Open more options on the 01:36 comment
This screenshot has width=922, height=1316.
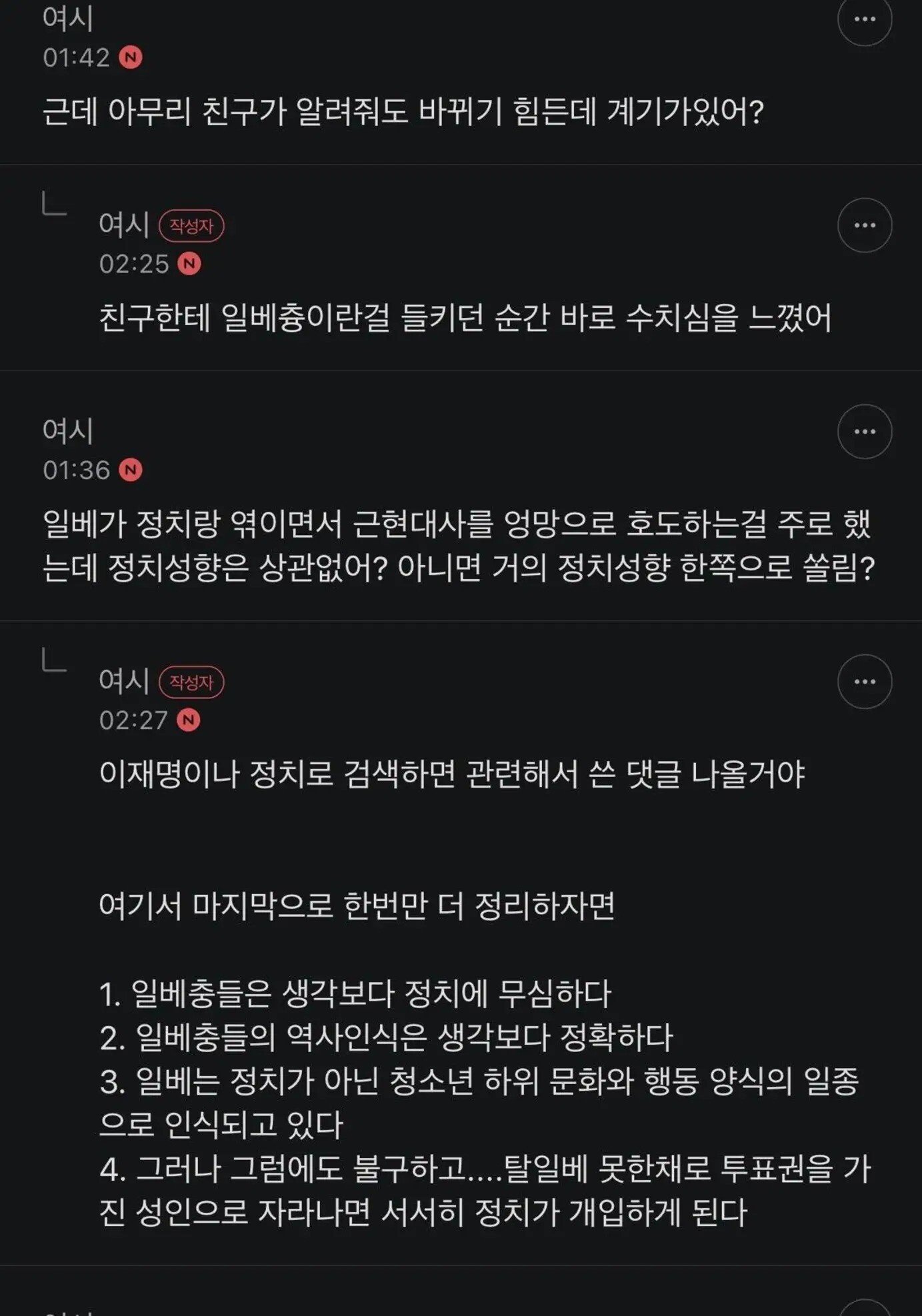click(x=865, y=432)
